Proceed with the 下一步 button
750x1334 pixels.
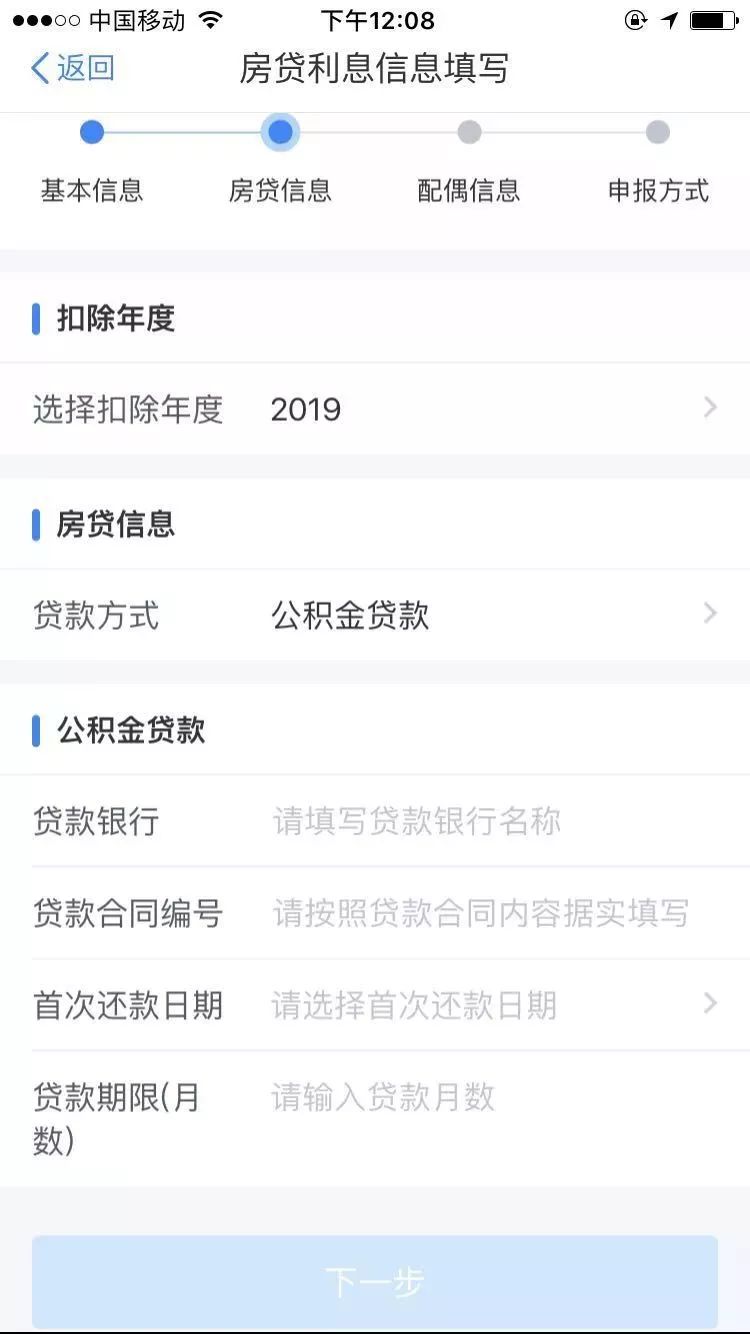(x=375, y=1282)
